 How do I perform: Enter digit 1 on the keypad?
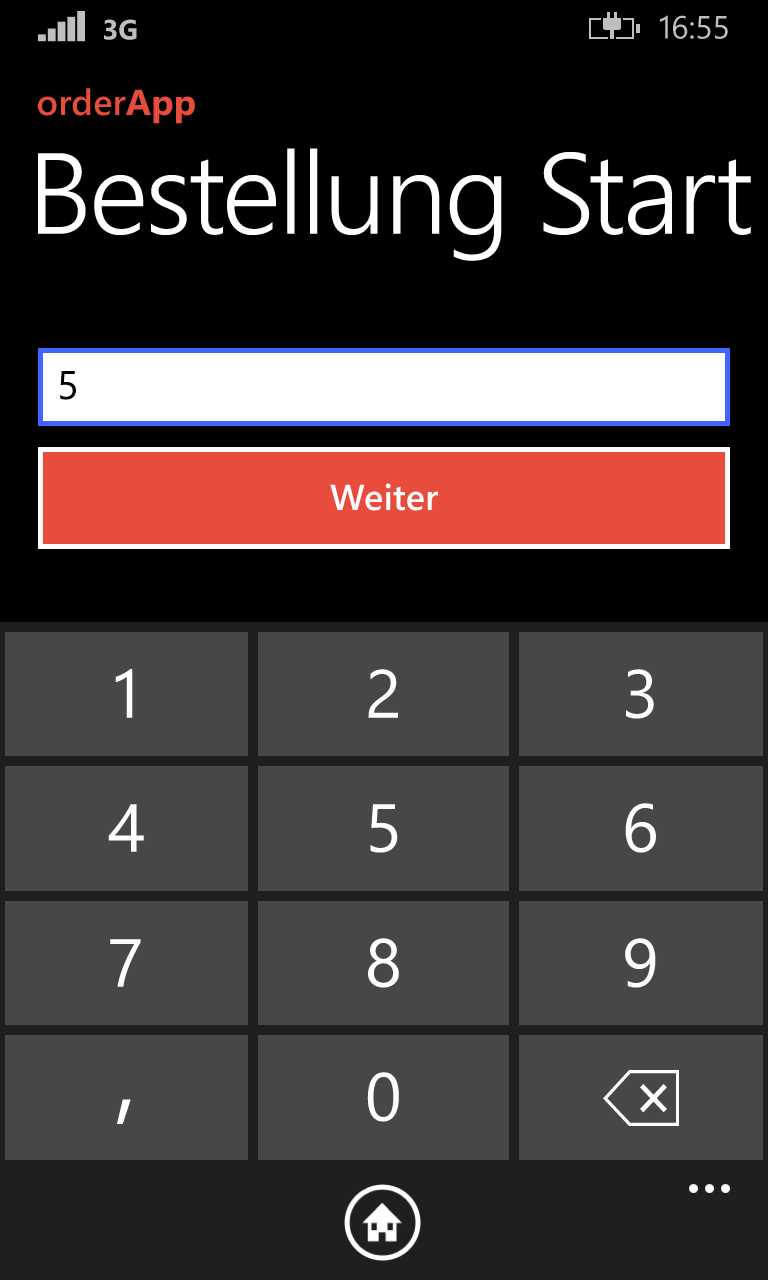126,694
